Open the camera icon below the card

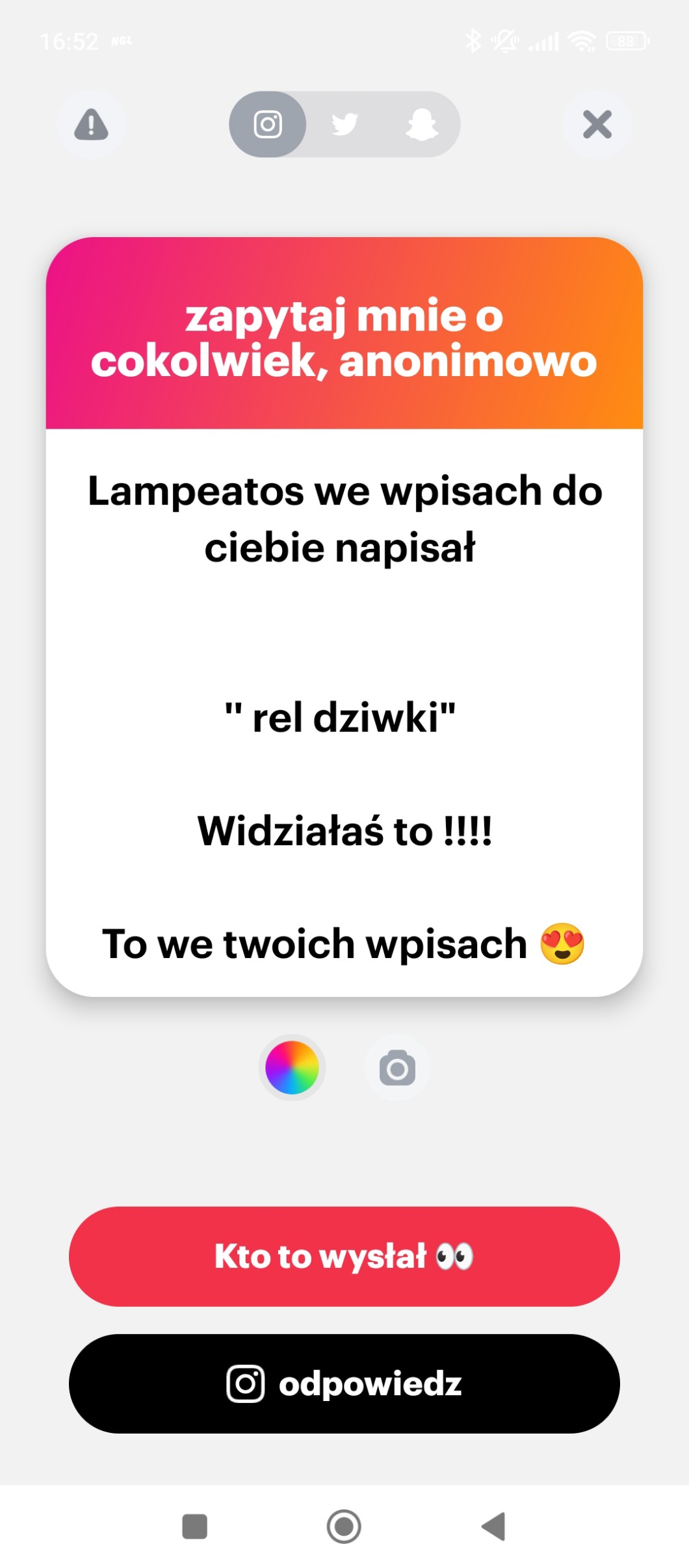[x=397, y=1069]
